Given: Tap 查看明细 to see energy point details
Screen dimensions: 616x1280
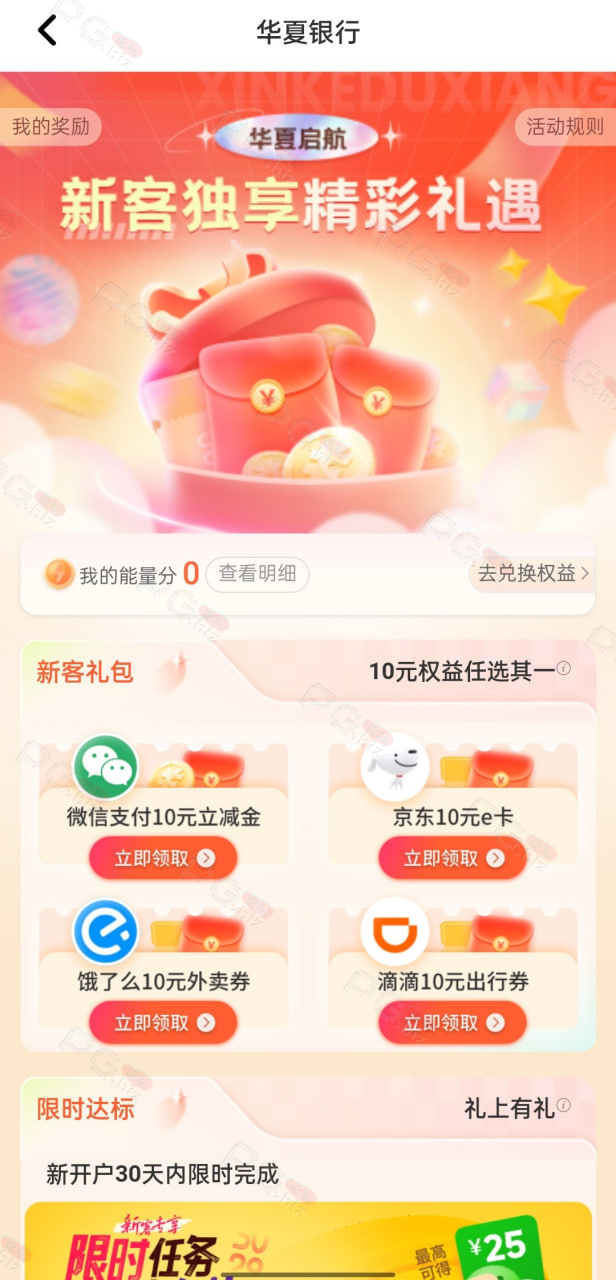Looking at the screenshot, I should (x=258, y=574).
